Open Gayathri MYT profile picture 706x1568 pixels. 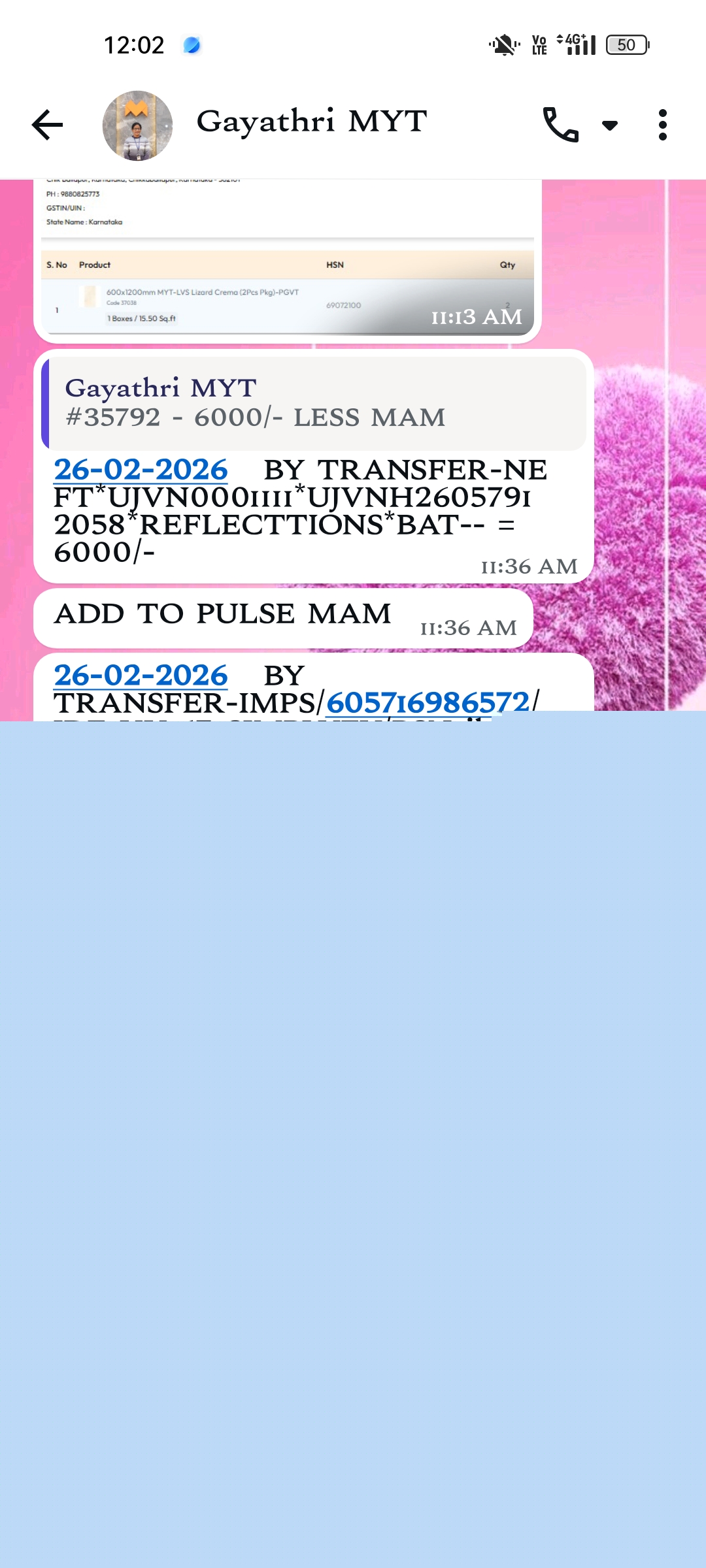point(137,125)
